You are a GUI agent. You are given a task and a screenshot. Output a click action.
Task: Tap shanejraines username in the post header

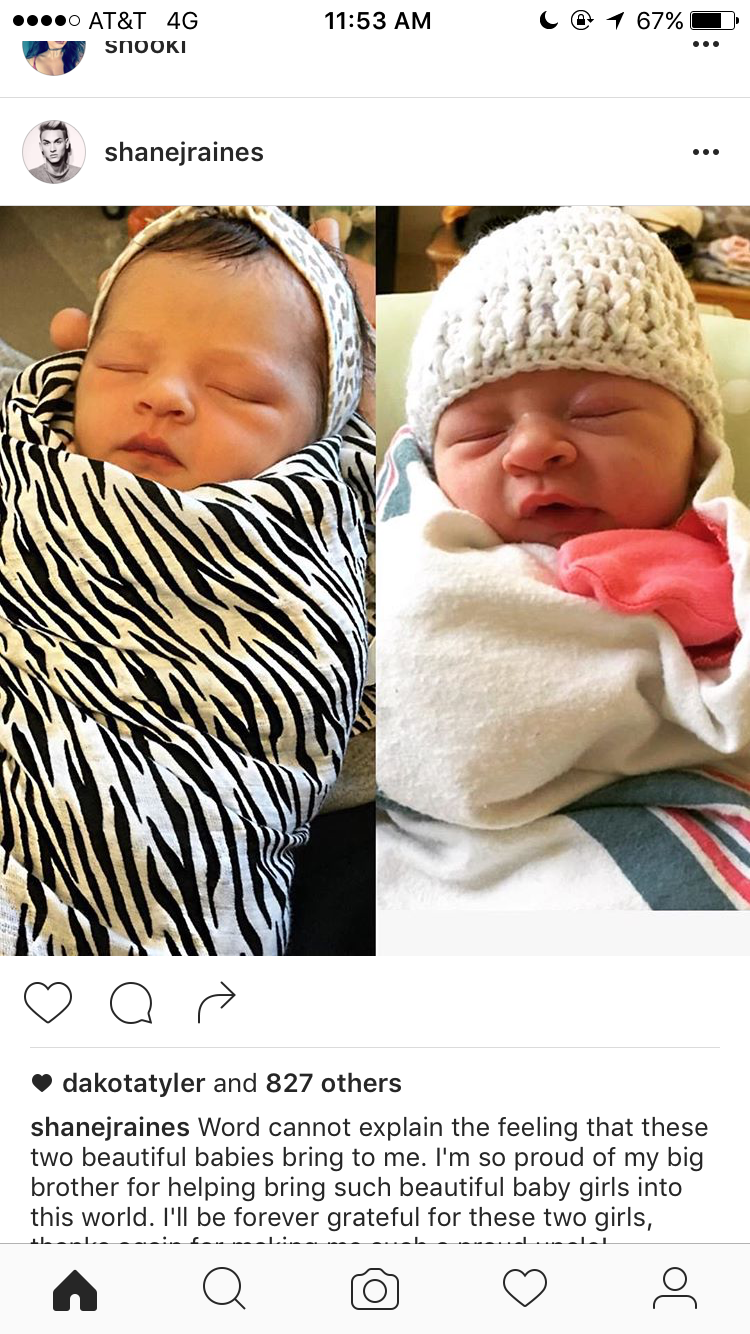184,152
